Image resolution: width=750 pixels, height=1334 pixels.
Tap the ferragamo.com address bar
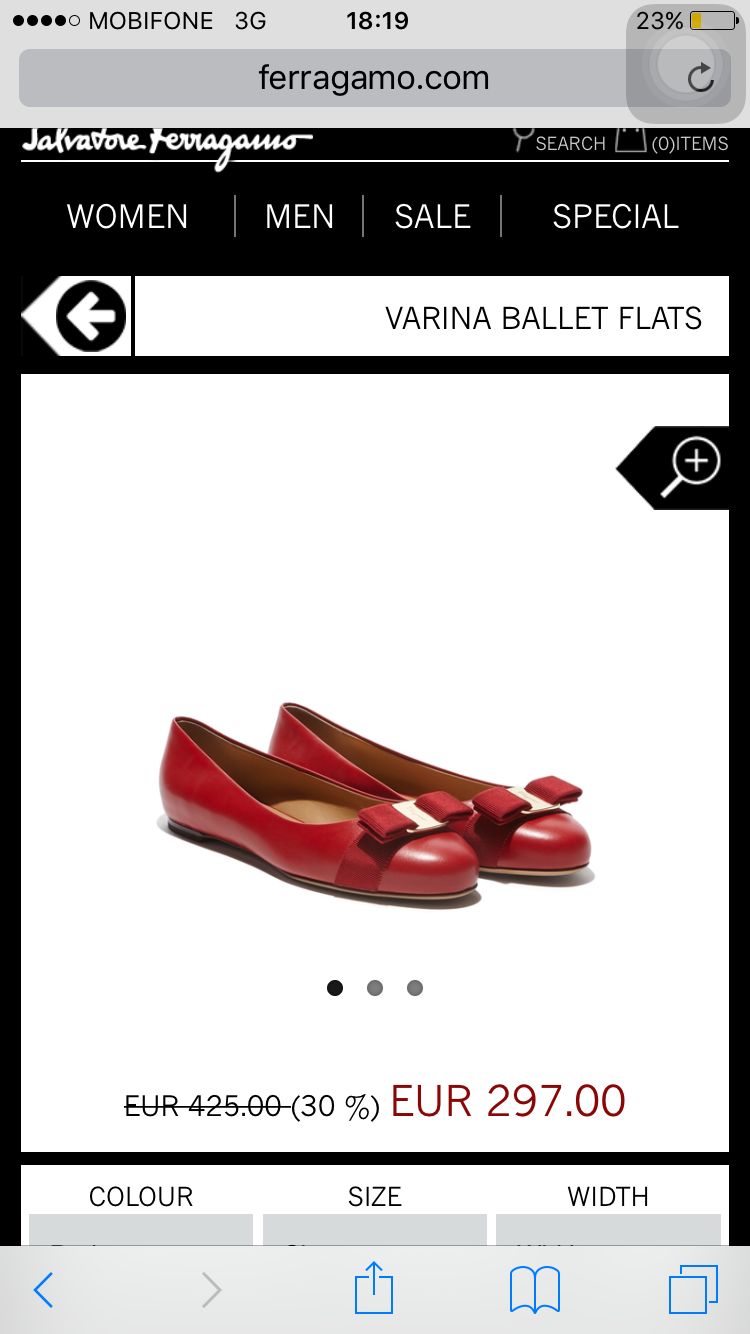coord(374,78)
